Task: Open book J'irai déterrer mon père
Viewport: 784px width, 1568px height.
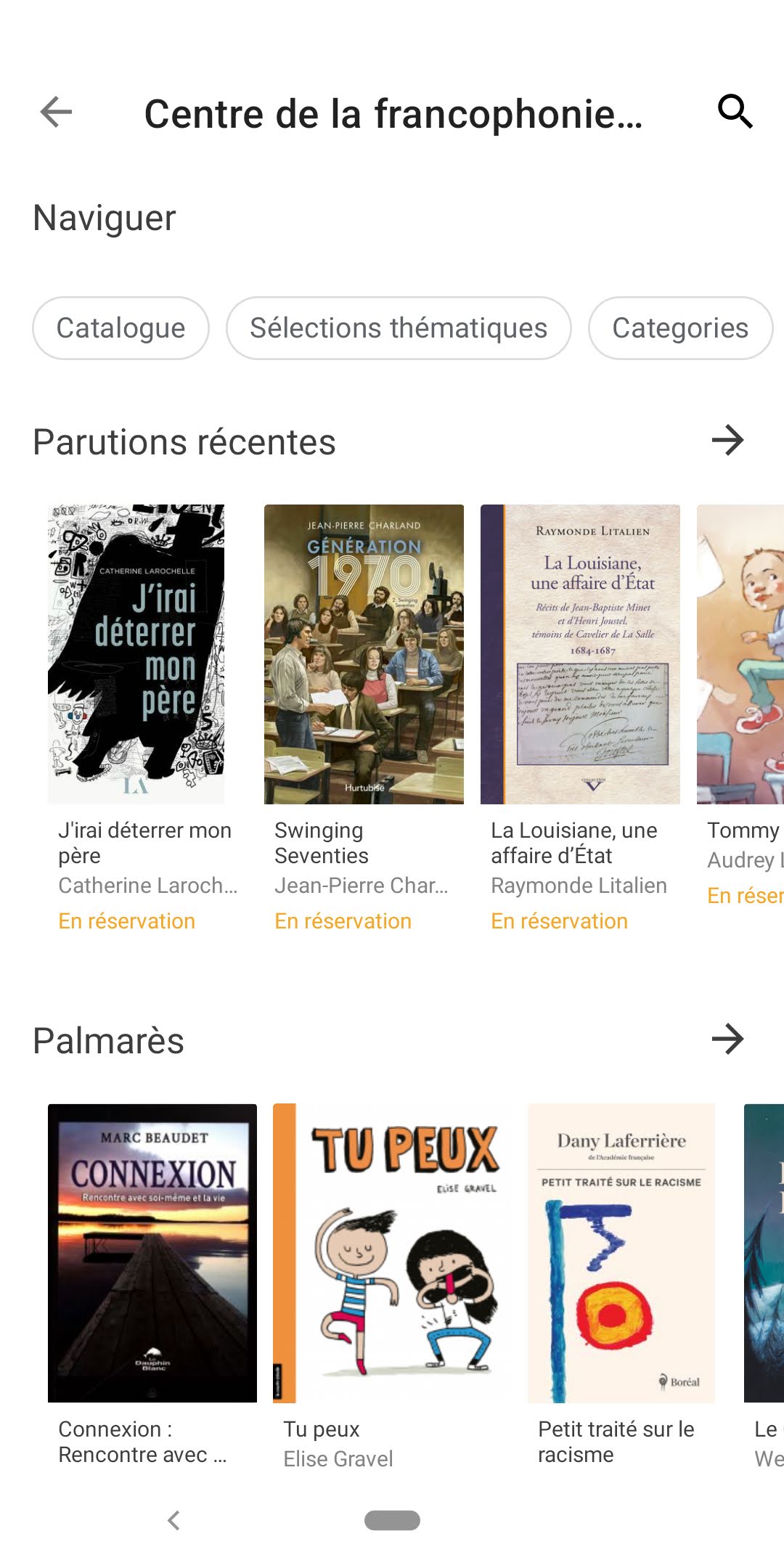Action: pos(136,654)
